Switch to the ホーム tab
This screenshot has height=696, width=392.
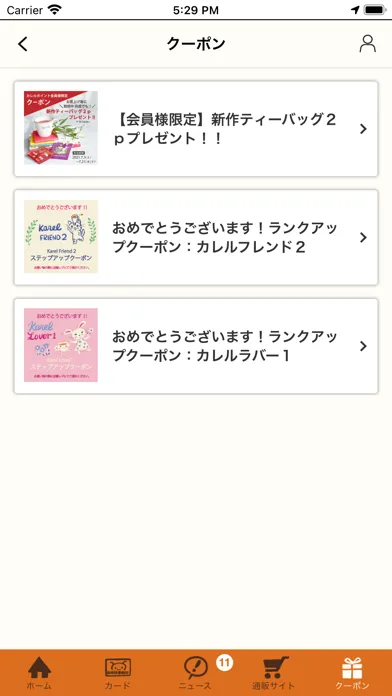(x=39, y=673)
